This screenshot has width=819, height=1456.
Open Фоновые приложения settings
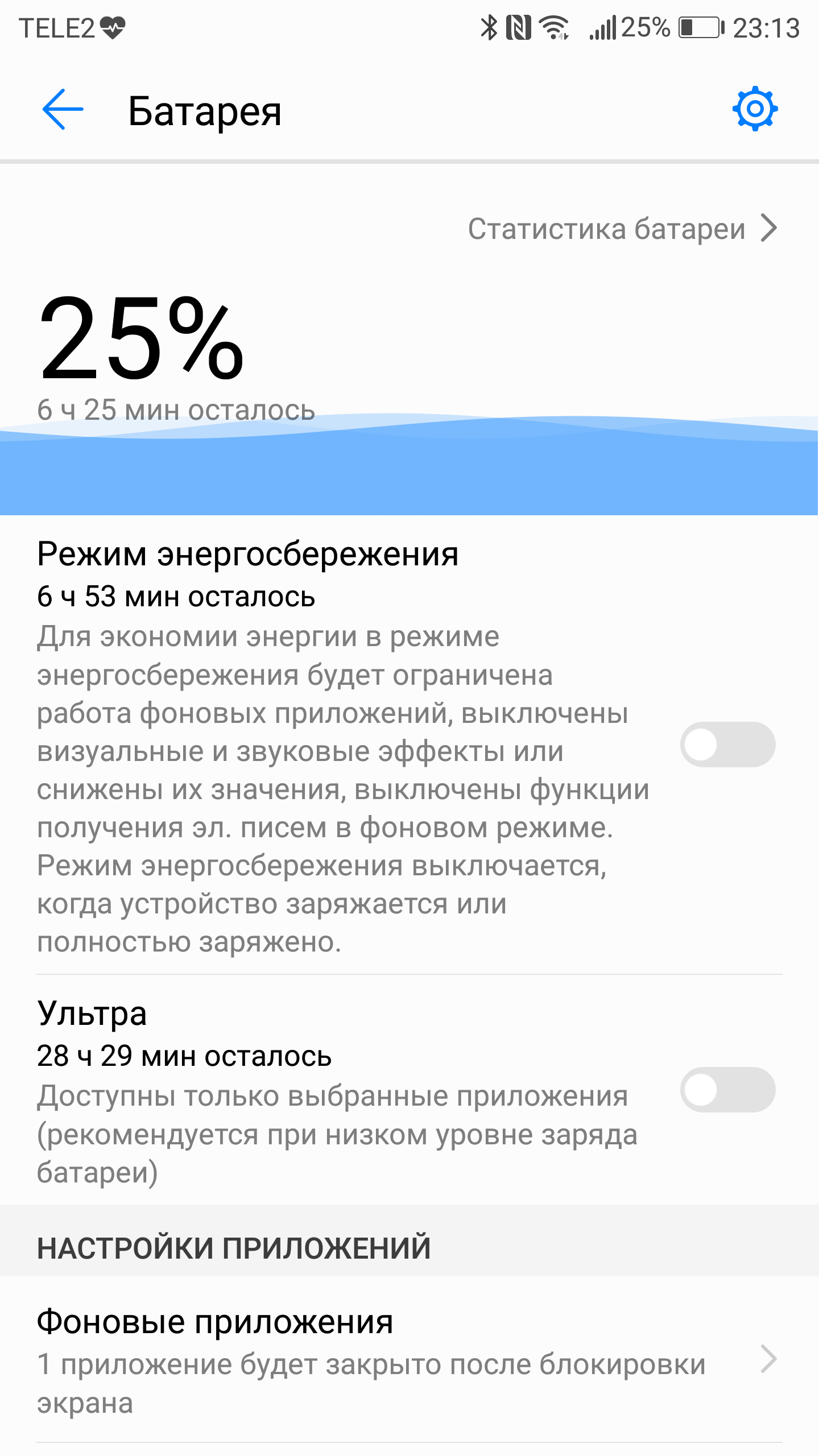(x=409, y=1360)
